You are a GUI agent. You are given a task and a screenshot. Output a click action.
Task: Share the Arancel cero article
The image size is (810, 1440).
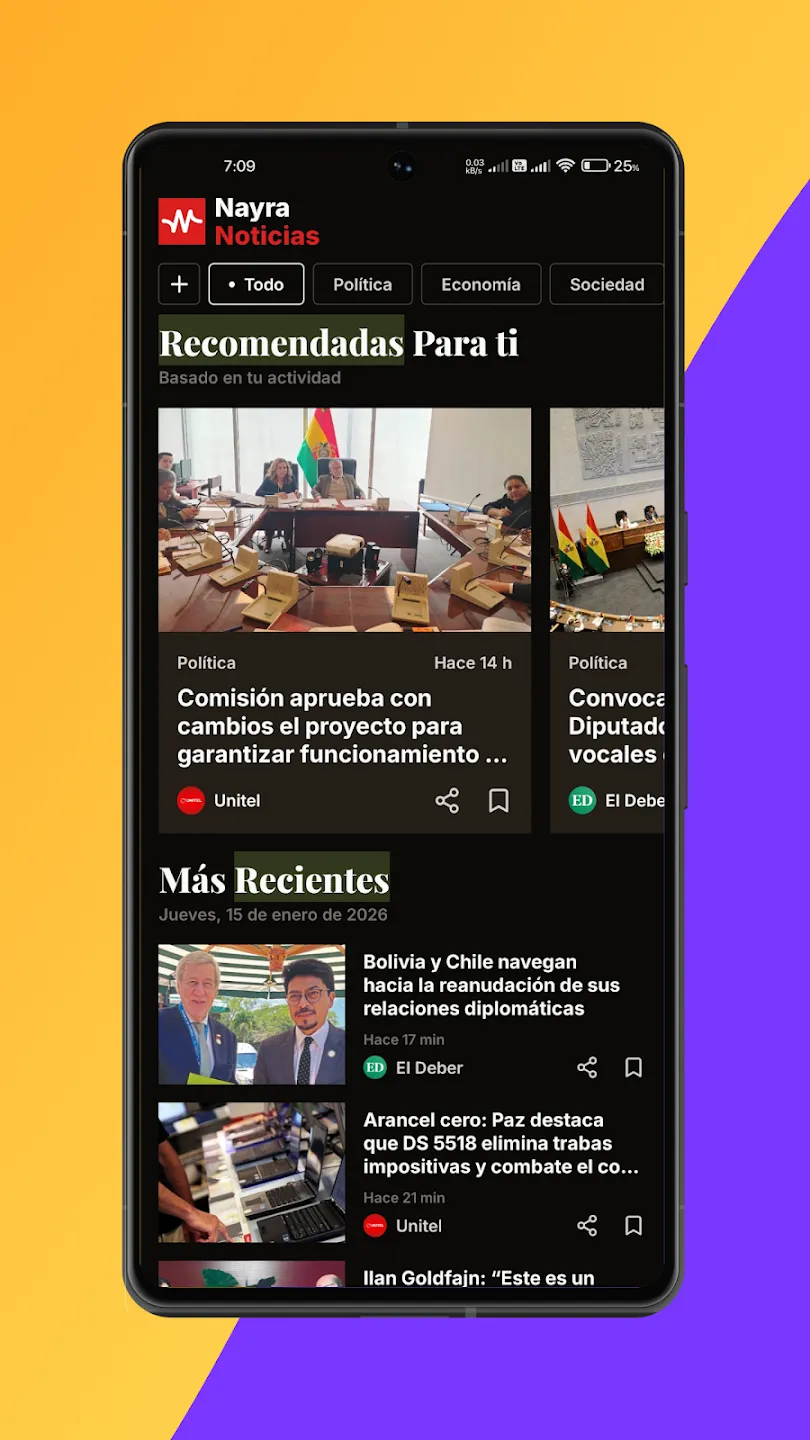[588, 1225]
